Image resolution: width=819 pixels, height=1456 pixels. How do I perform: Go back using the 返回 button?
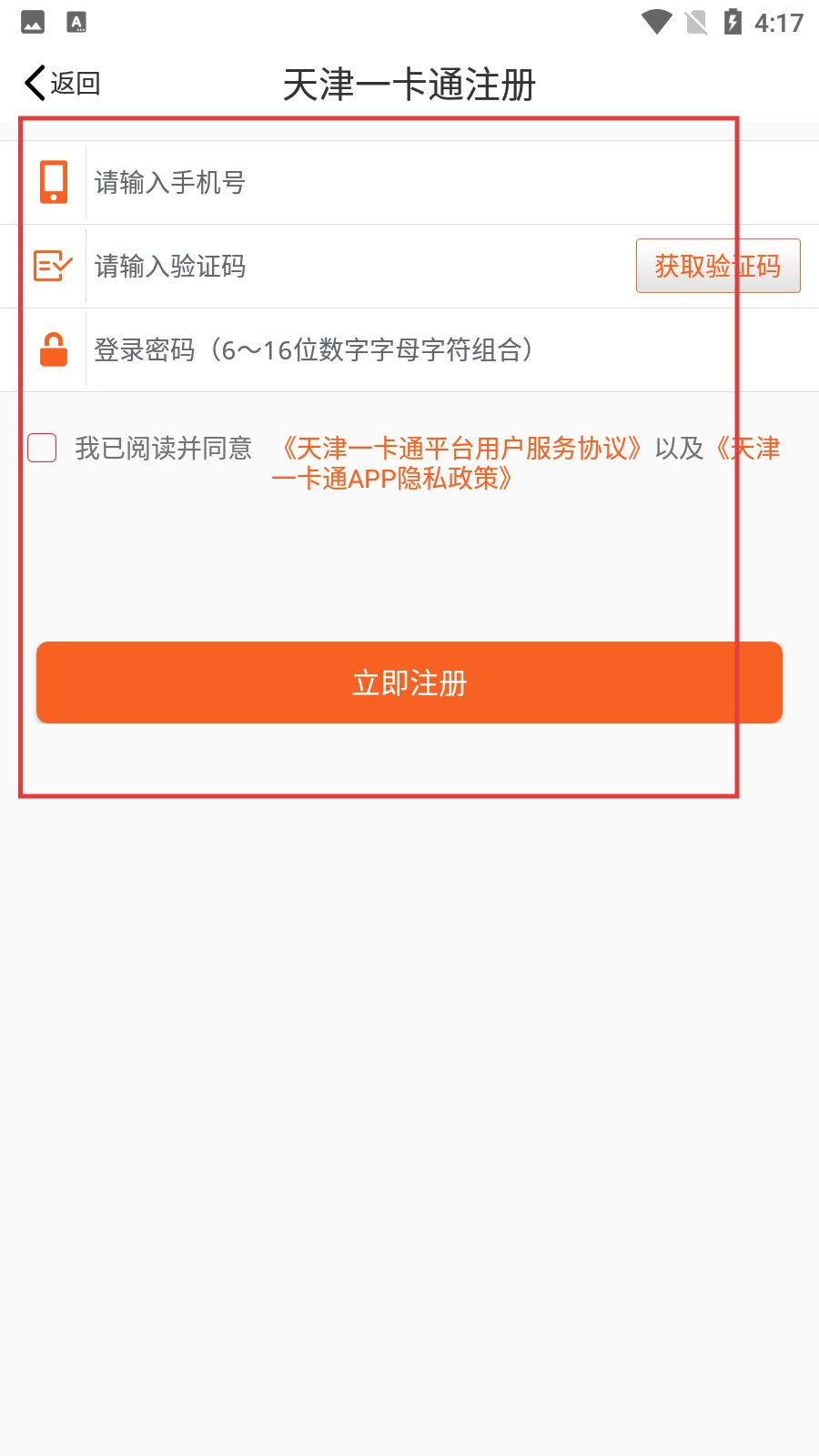[62, 84]
